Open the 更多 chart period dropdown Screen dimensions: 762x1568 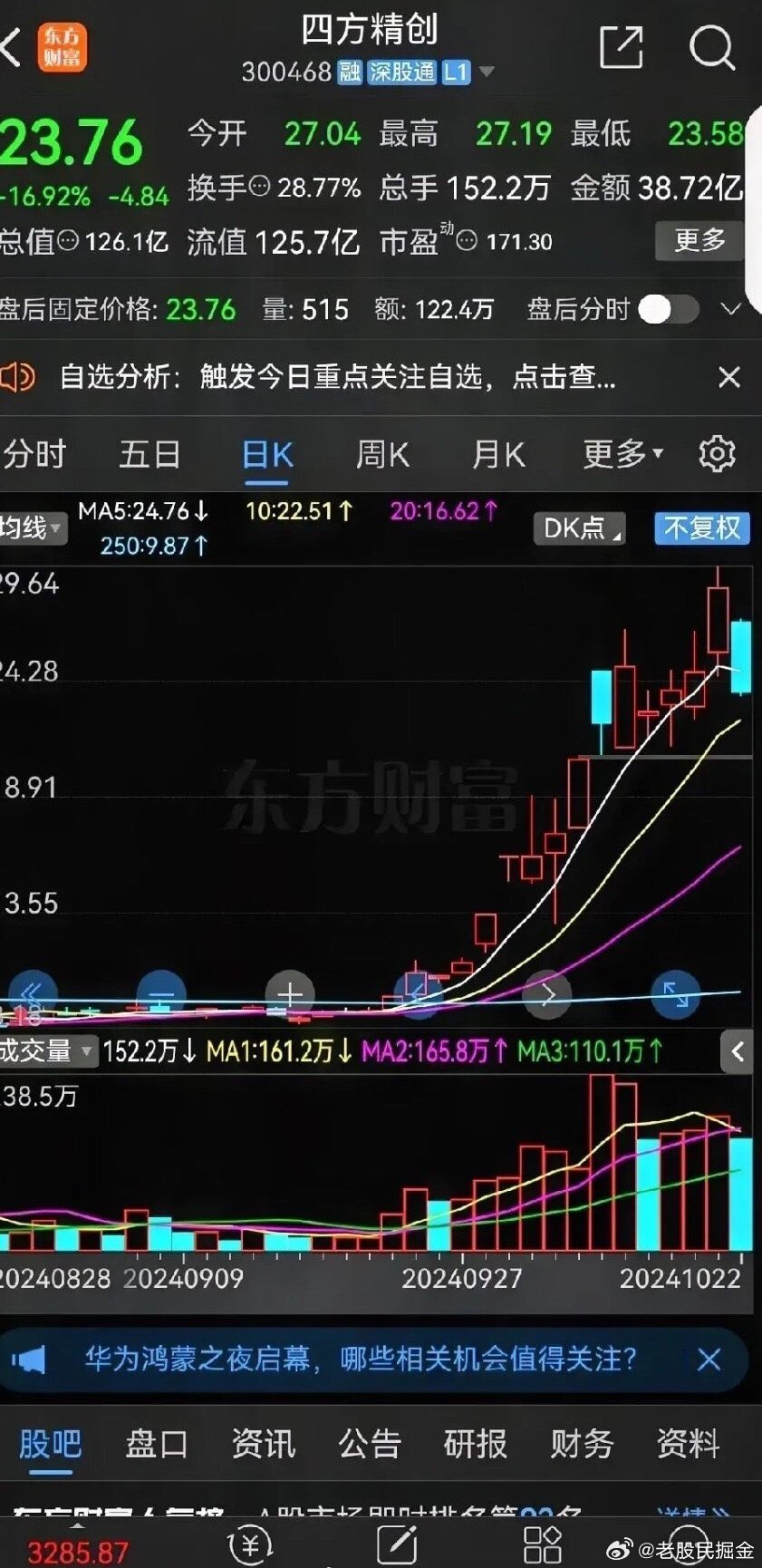622,453
